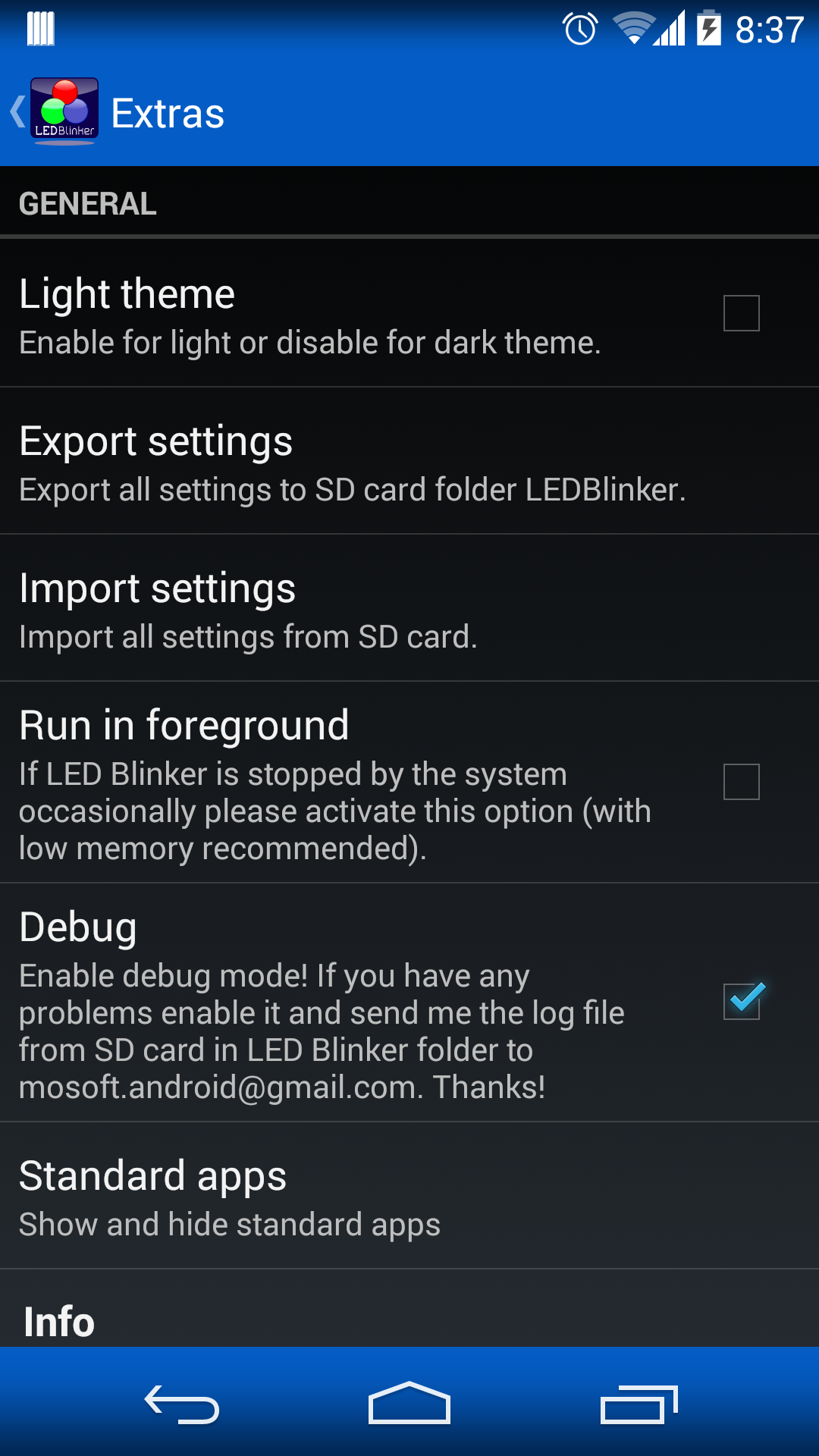Enable the Light theme checkbox
The height and width of the screenshot is (1456, 819).
741,313
